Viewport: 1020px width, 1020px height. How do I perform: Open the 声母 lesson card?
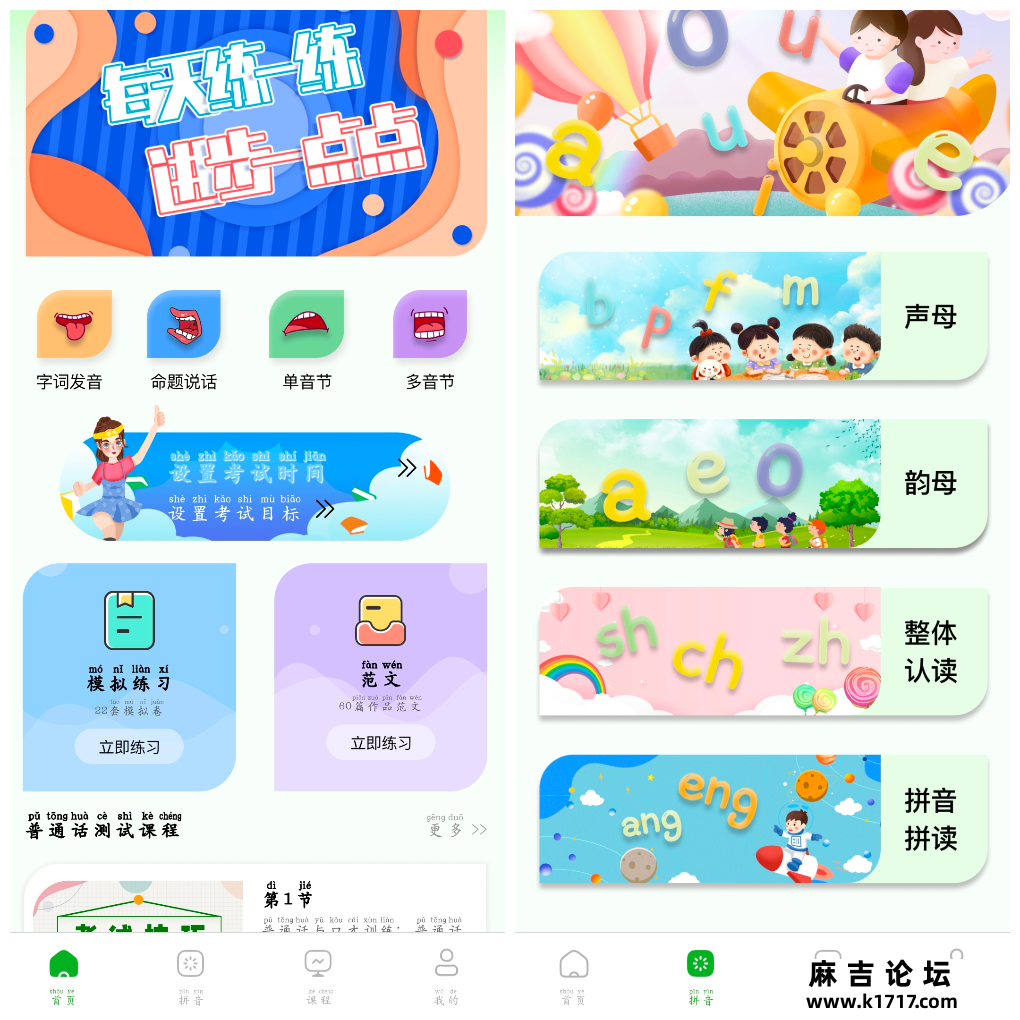pos(762,316)
